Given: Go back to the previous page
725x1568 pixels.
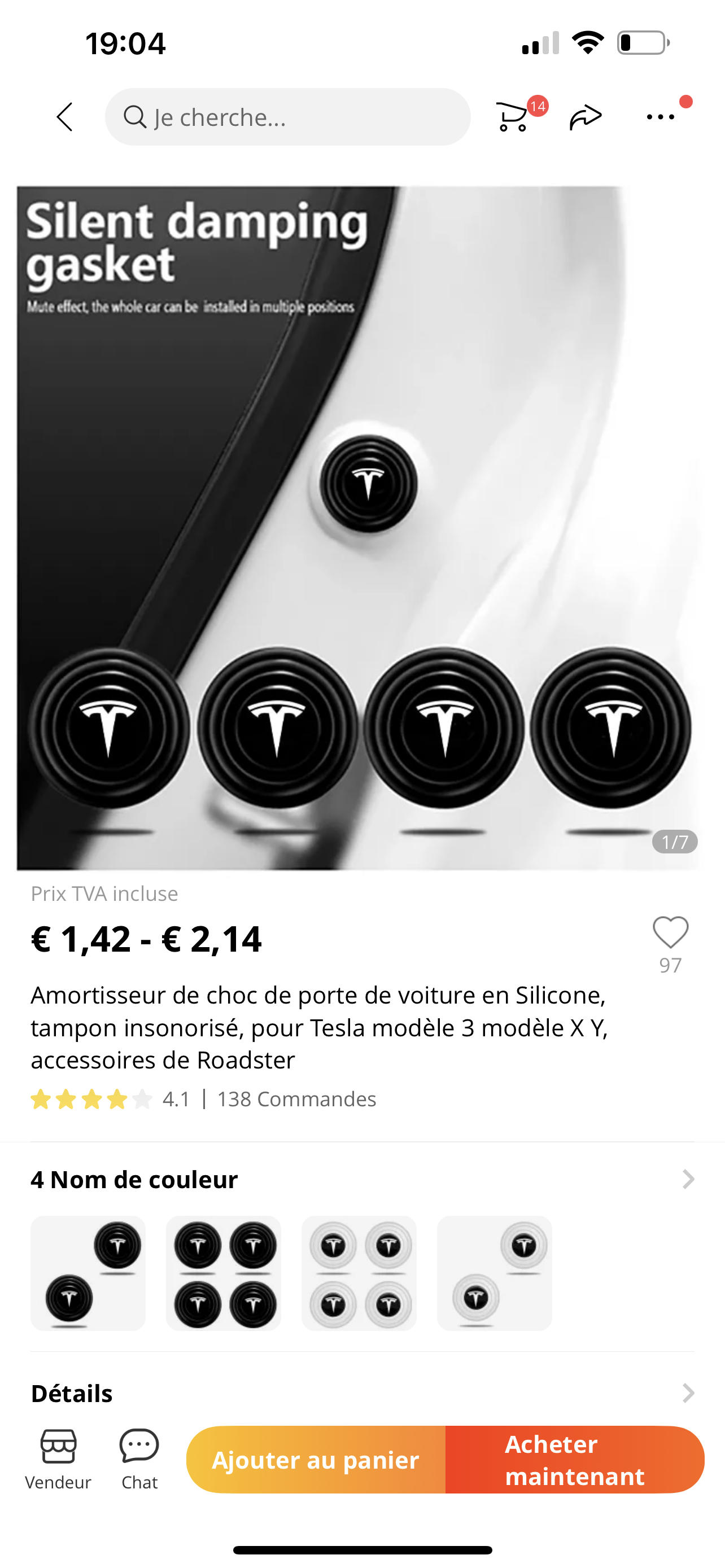Looking at the screenshot, I should pyautogui.click(x=64, y=117).
